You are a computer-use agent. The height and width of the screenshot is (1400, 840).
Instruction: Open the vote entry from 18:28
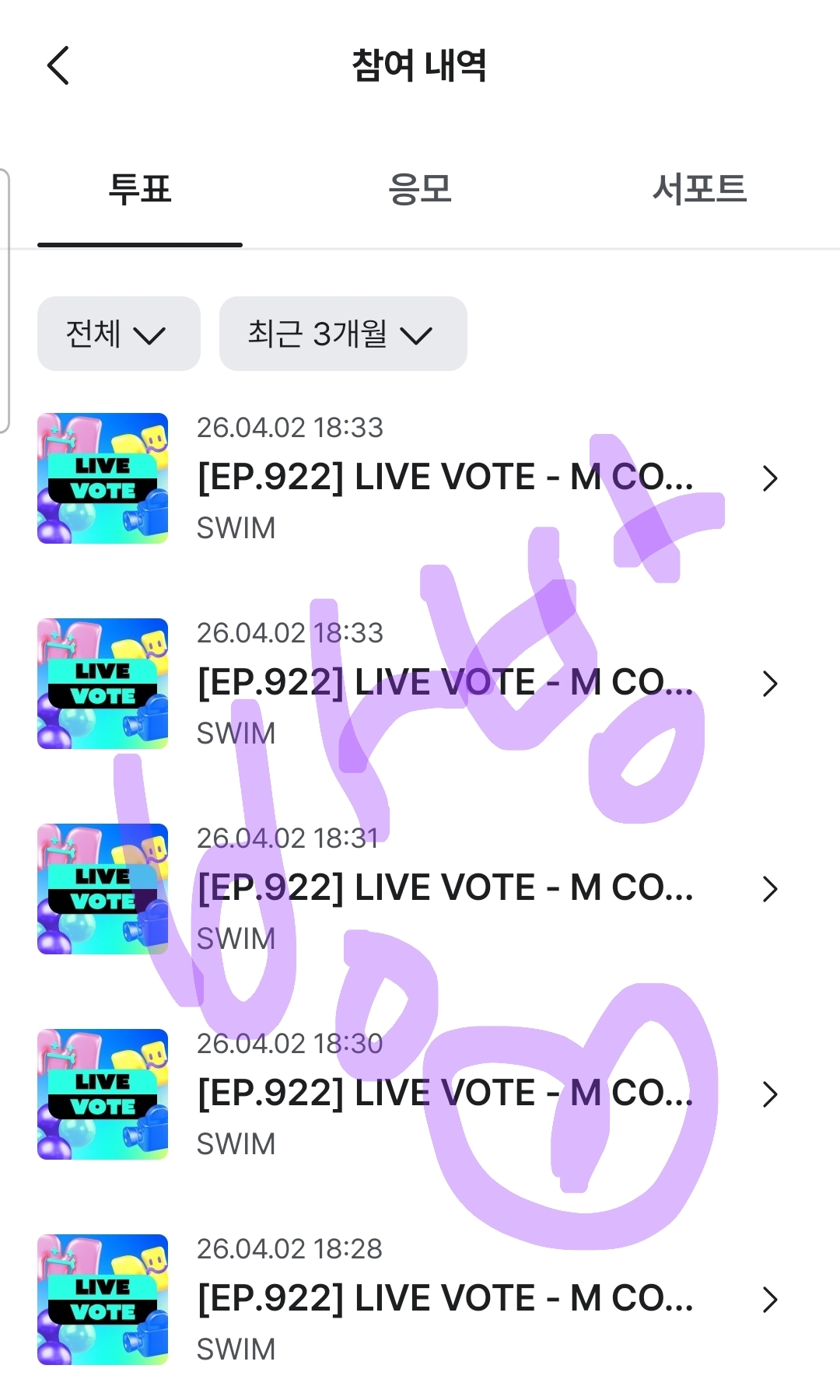443,1299
